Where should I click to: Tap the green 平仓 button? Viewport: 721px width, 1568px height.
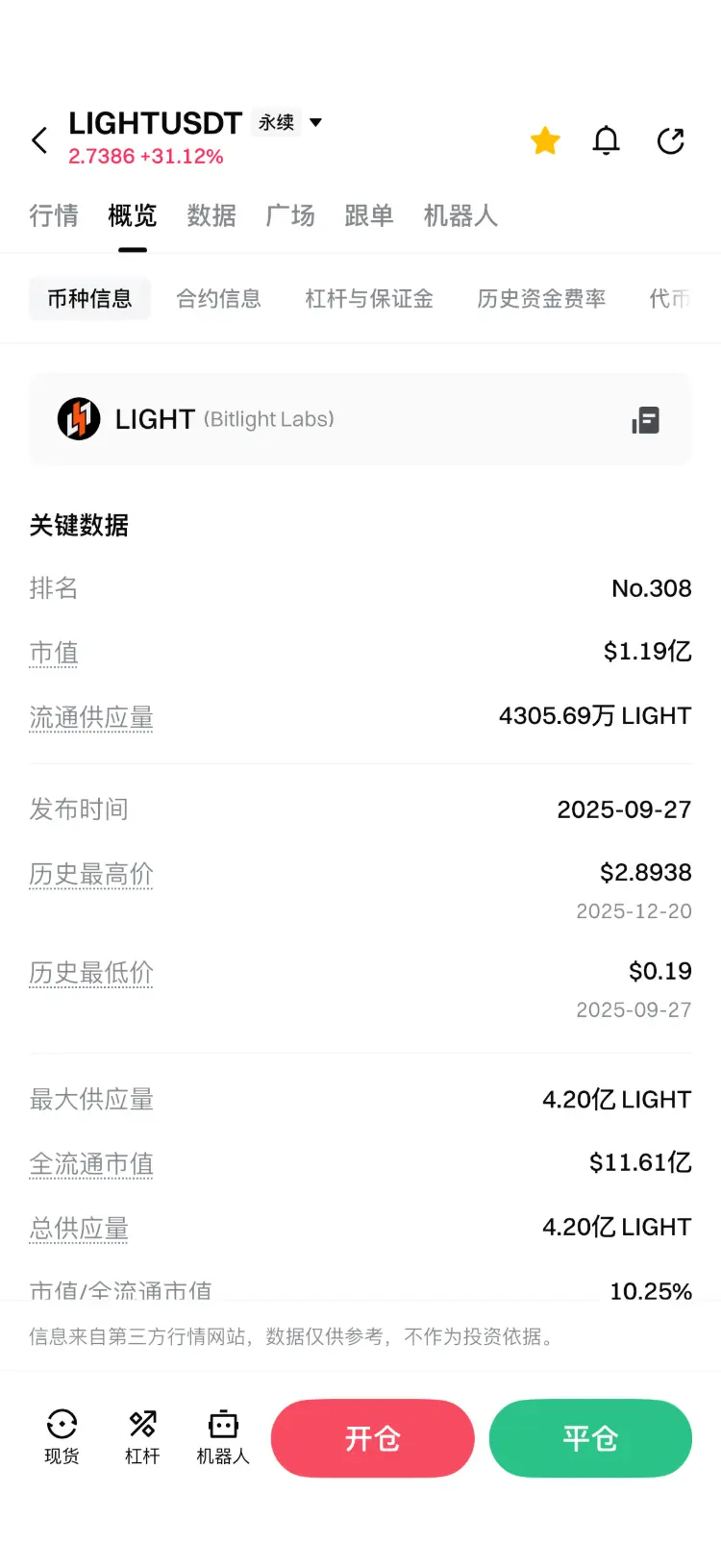pos(590,1438)
